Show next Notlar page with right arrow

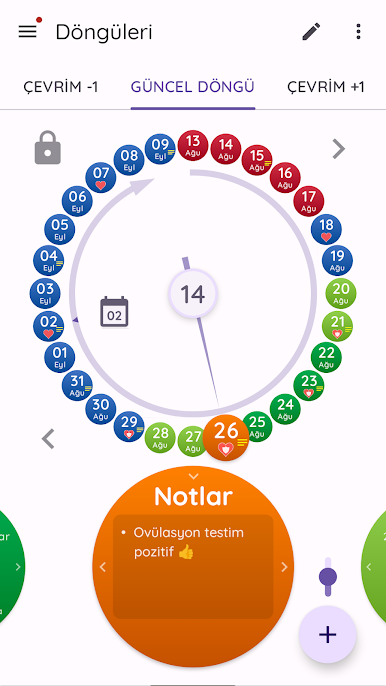click(x=284, y=567)
